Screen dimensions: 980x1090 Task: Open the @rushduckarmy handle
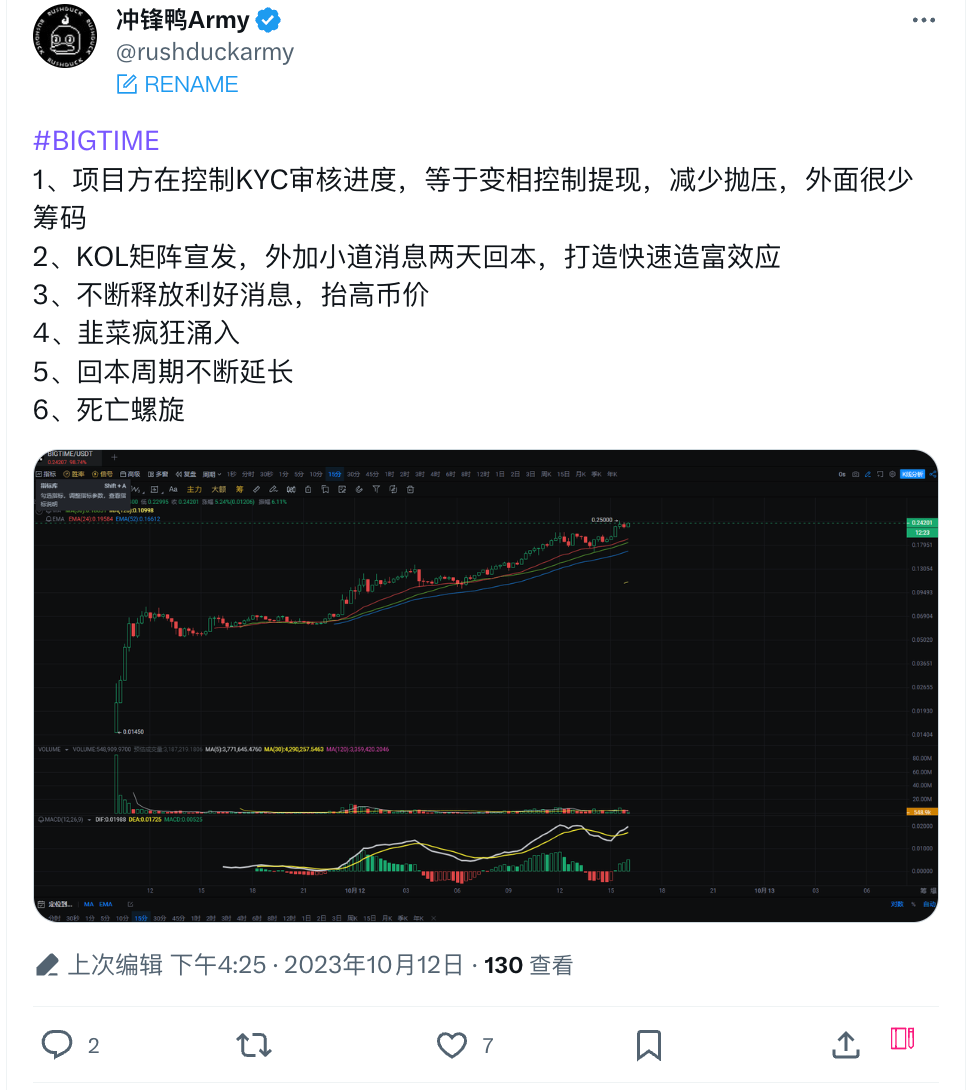(205, 52)
